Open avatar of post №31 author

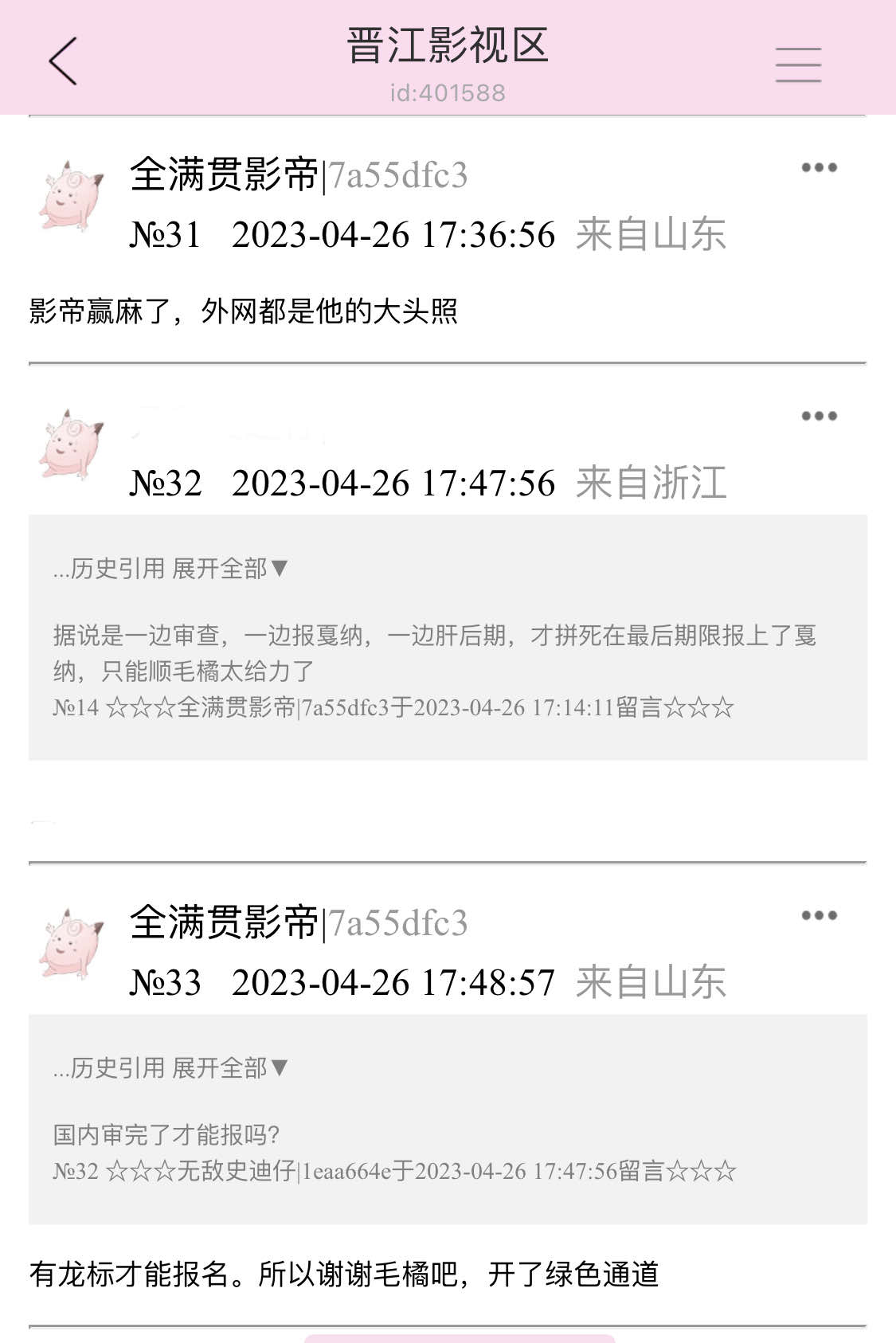[71, 196]
